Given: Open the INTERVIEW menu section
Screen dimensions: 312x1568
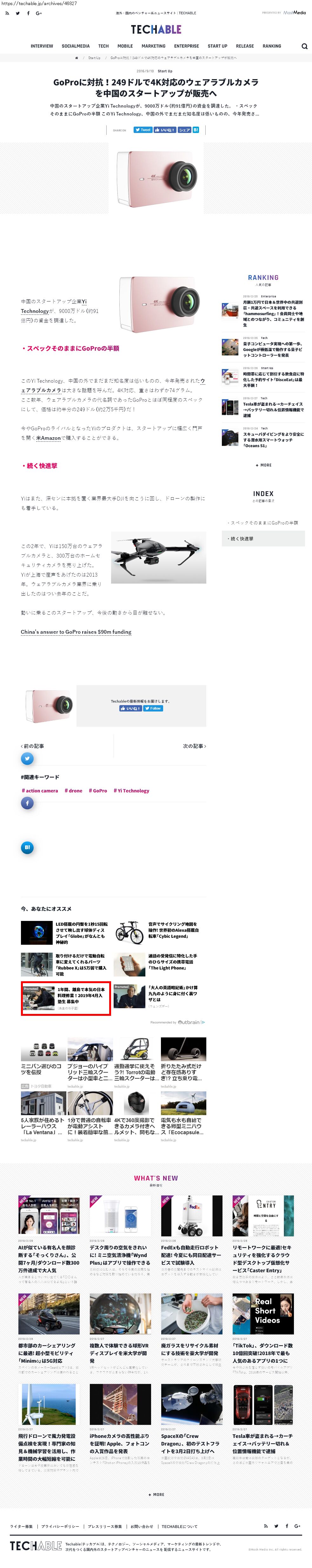Looking at the screenshot, I should pyautogui.click(x=42, y=46).
